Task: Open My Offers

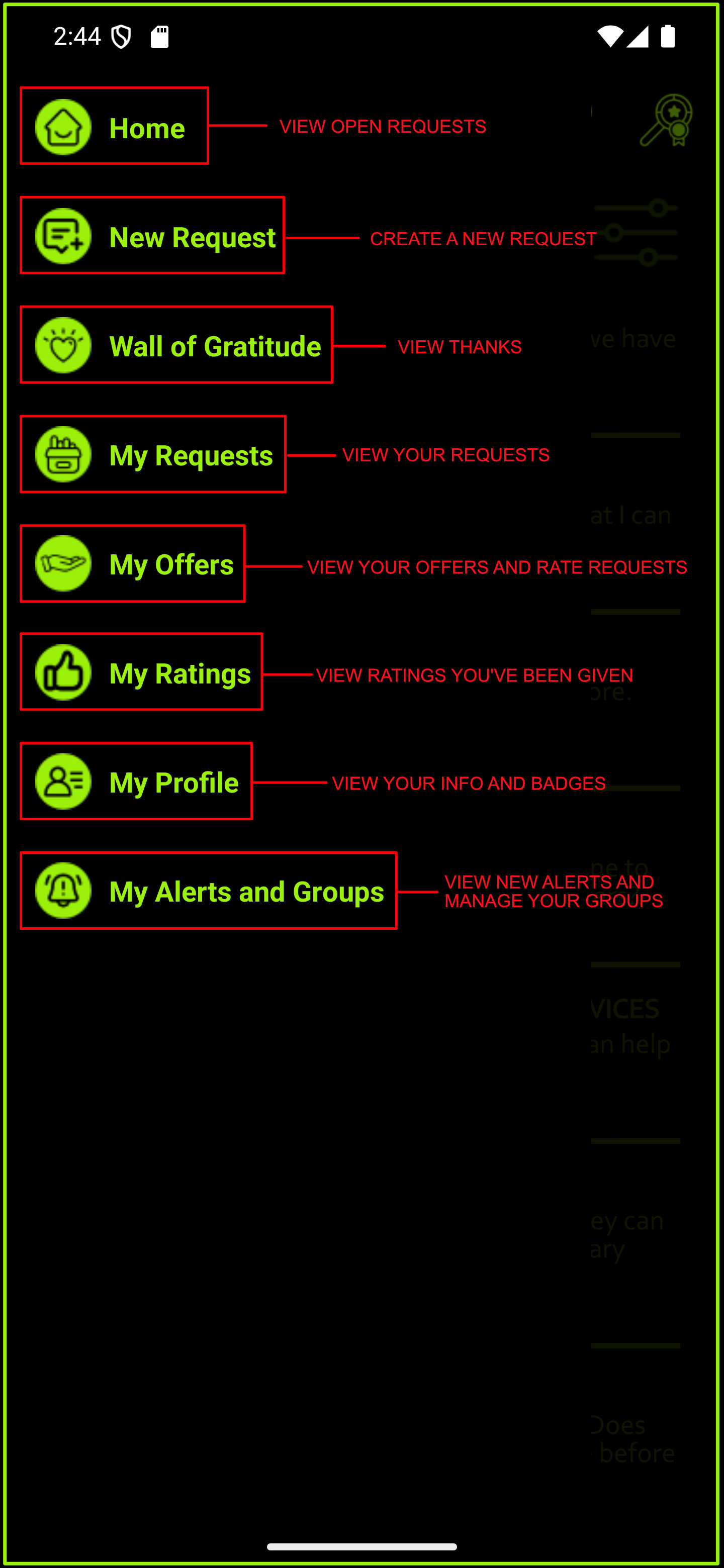Action: coord(133,564)
